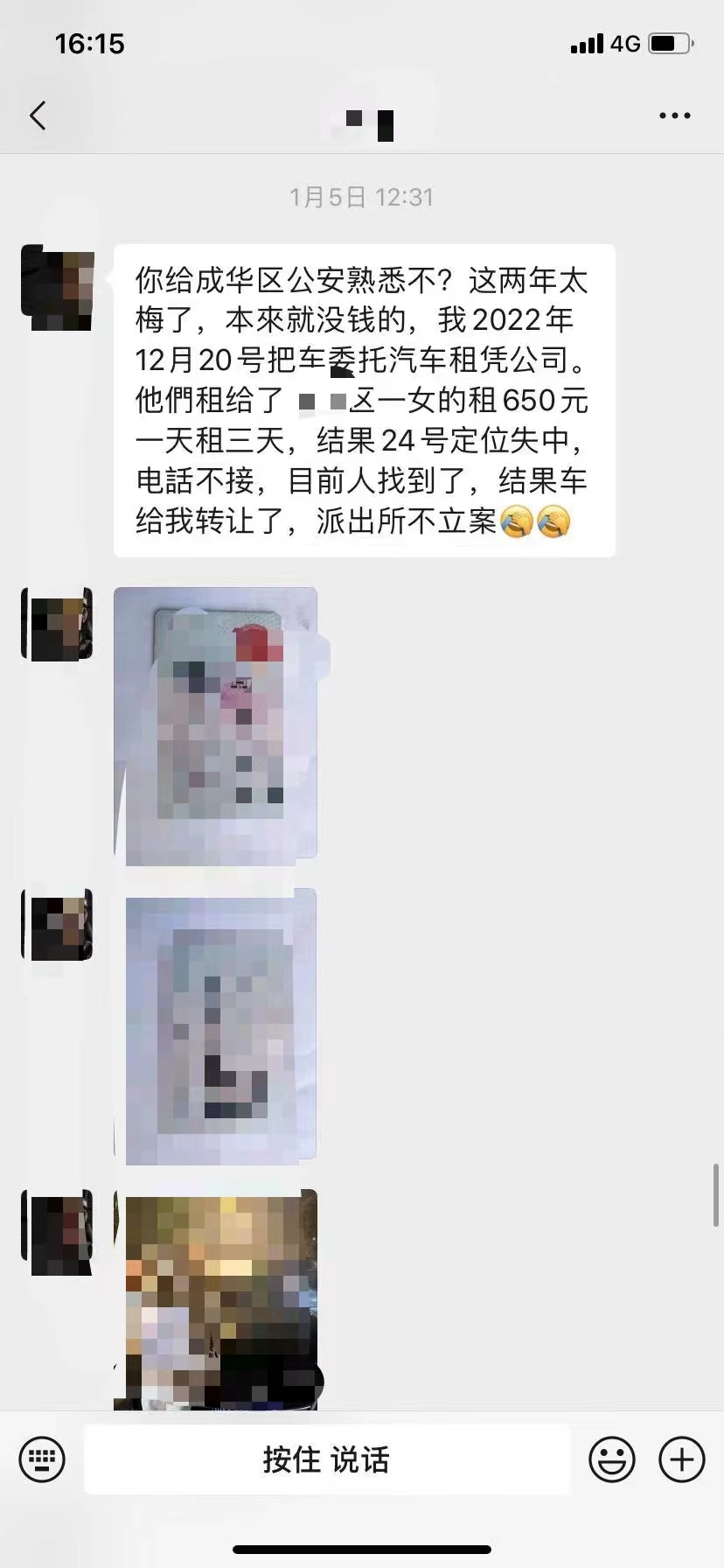Open the plus attachments menu

point(681,1459)
